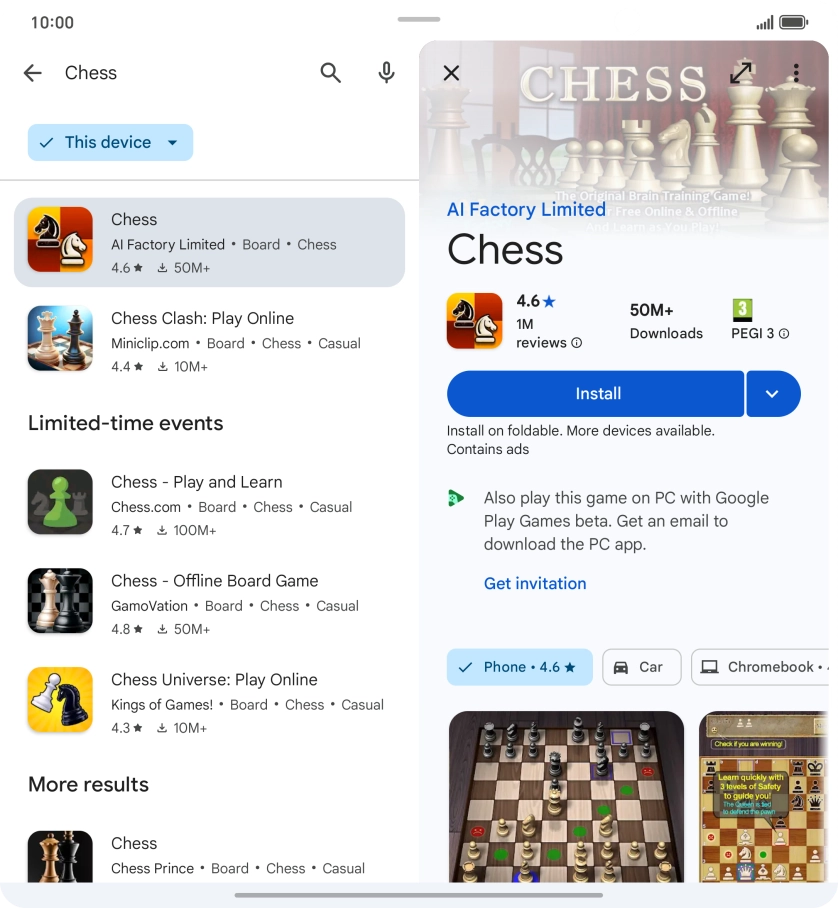Open the This device filter dropdown
The width and height of the screenshot is (838, 908).
(x=110, y=143)
